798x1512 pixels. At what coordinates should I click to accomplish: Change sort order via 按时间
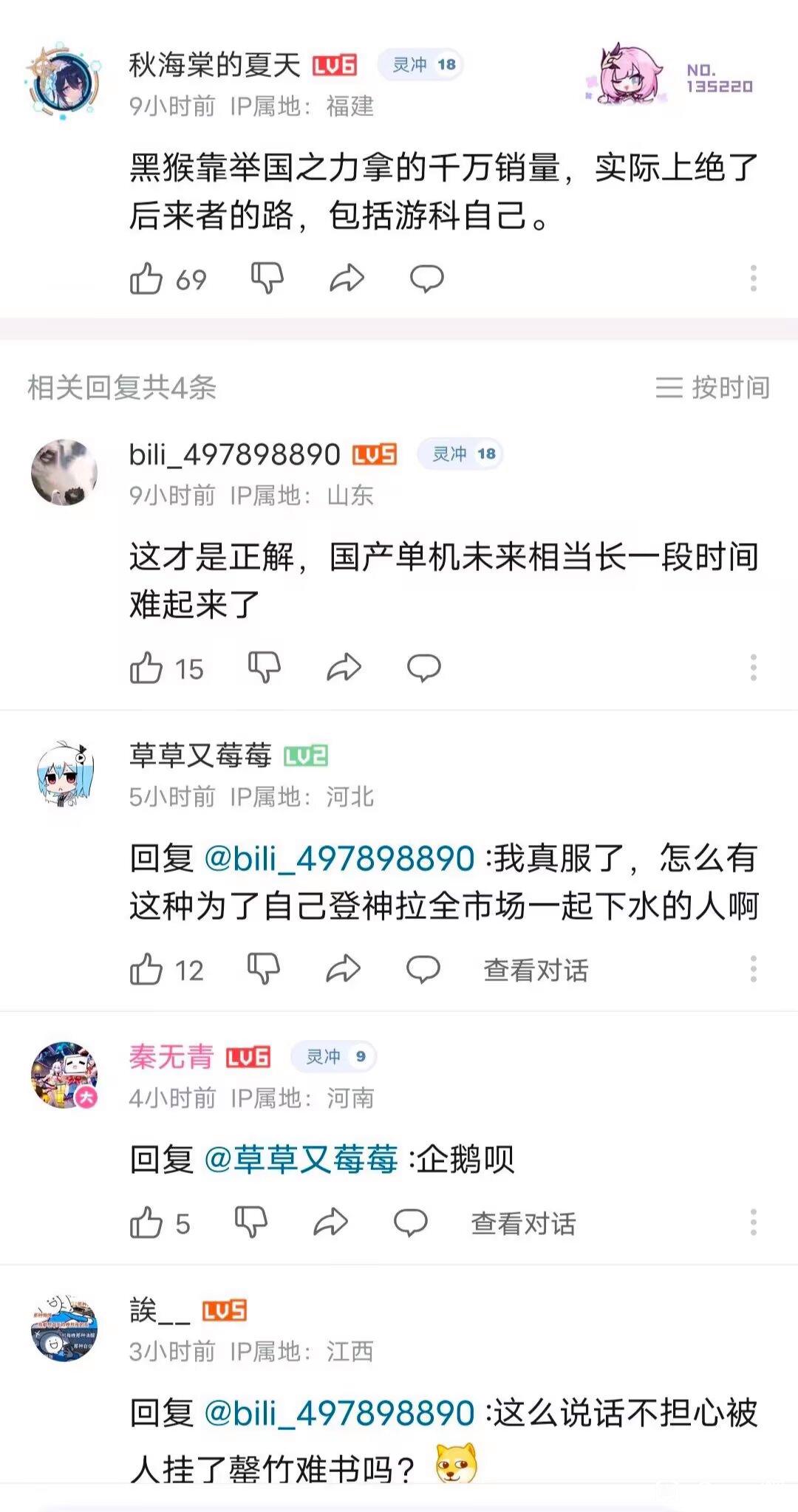coord(713,387)
